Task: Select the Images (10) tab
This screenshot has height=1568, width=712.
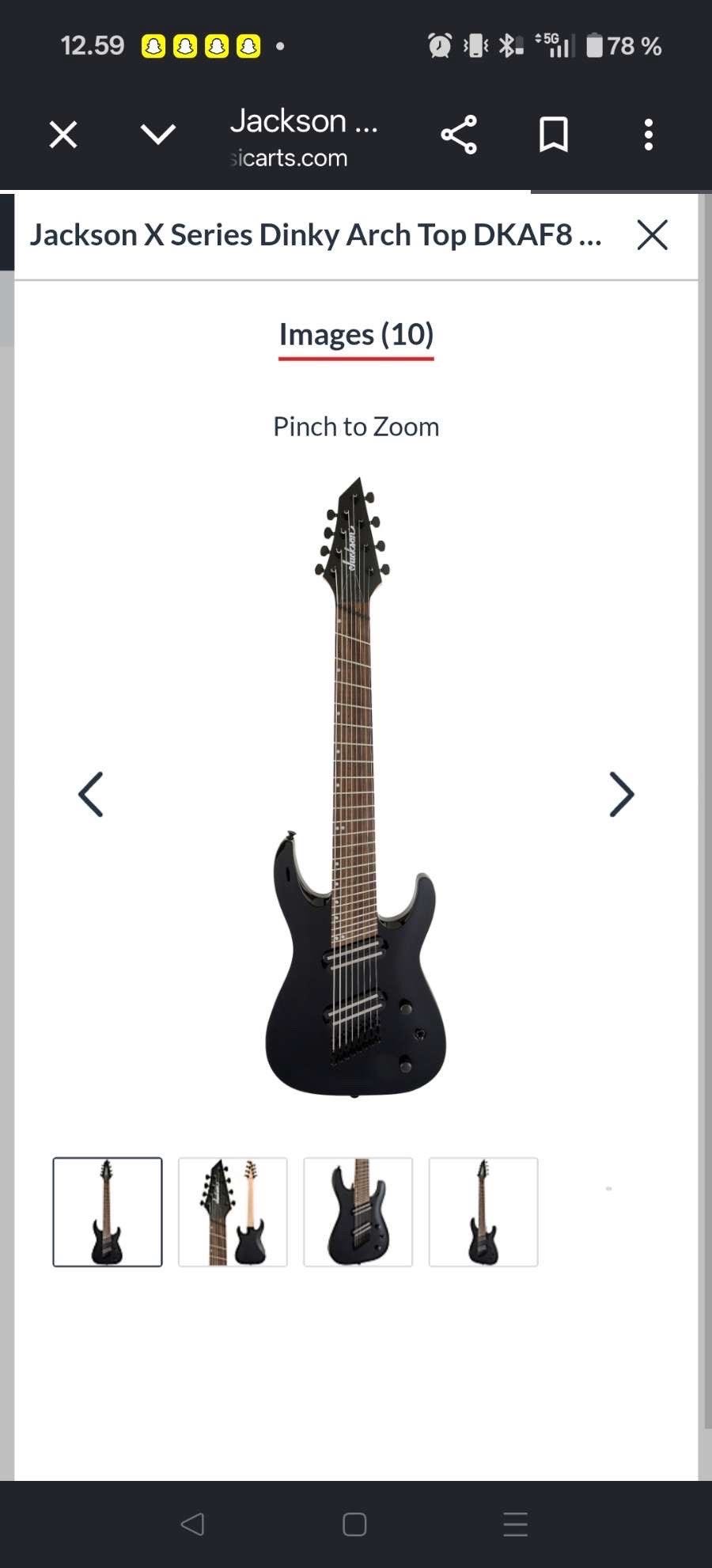Action: pyautogui.click(x=356, y=335)
